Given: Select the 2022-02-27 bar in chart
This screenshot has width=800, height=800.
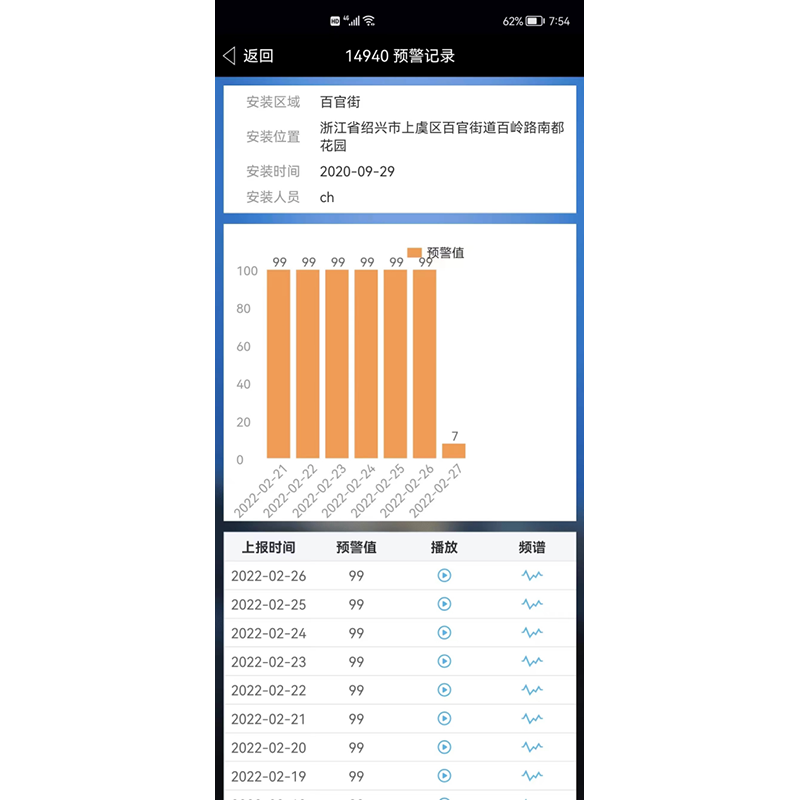Looking at the screenshot, I should 454,451.
